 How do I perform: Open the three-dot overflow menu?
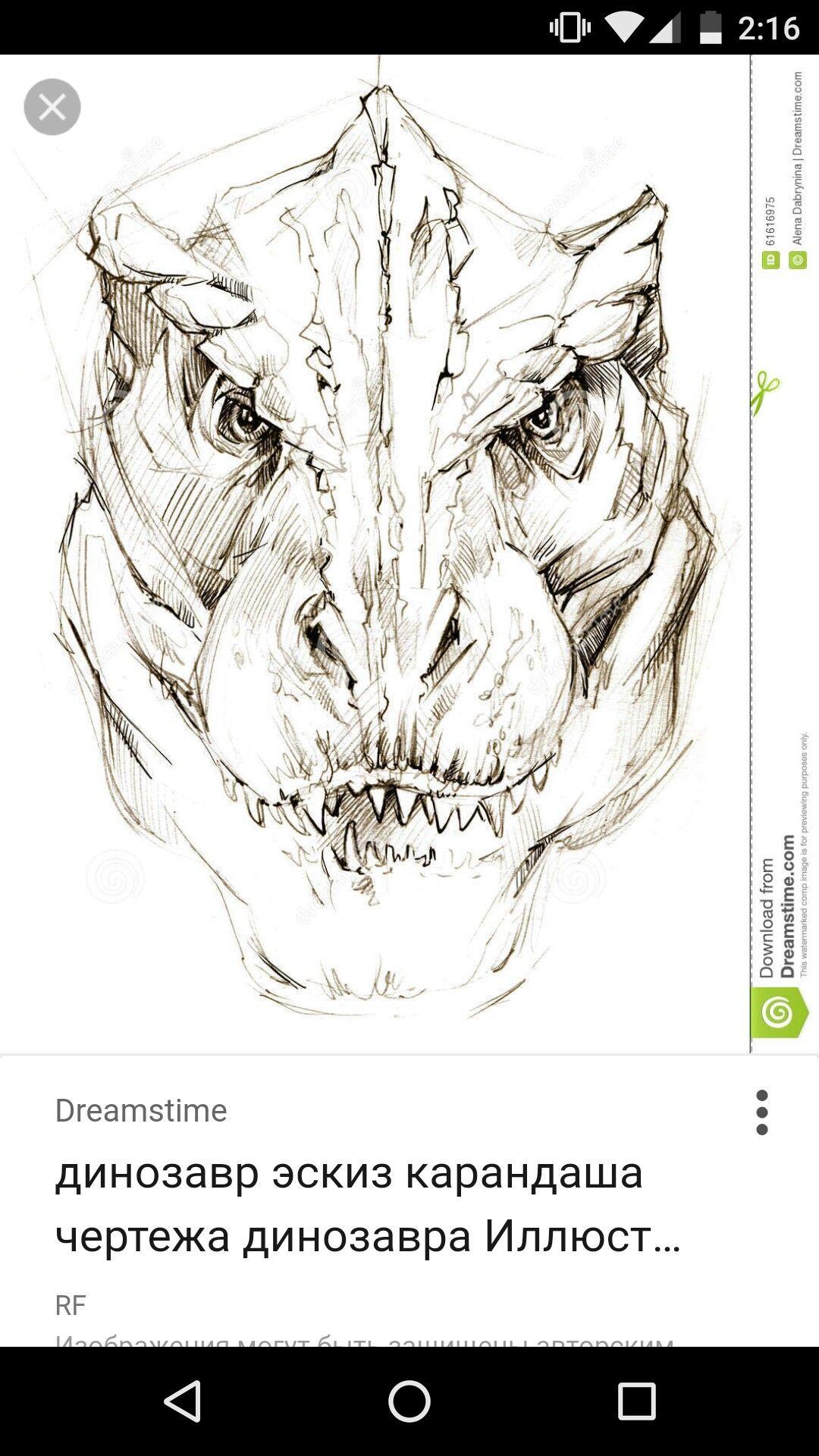762,1112
